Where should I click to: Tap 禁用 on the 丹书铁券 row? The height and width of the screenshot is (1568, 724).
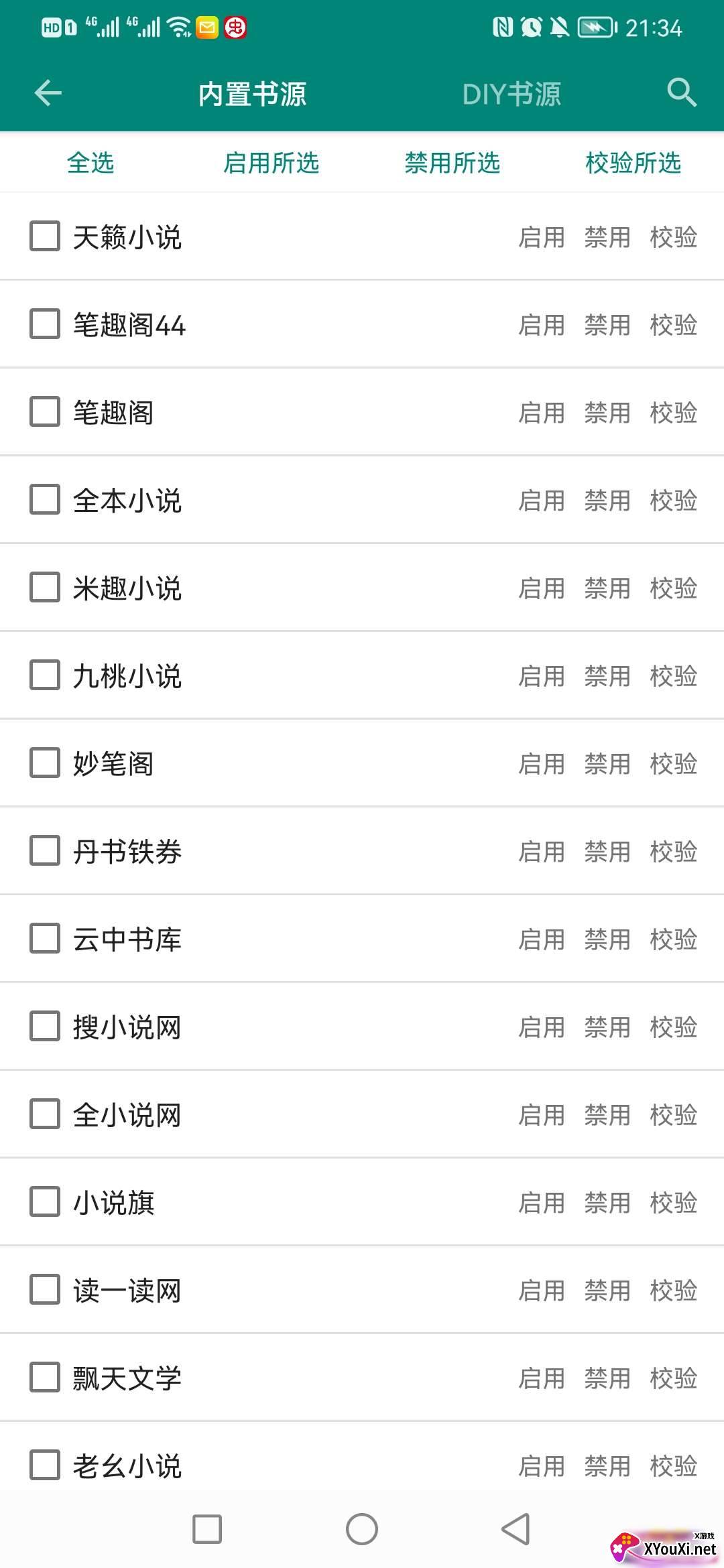coord(607,852)
